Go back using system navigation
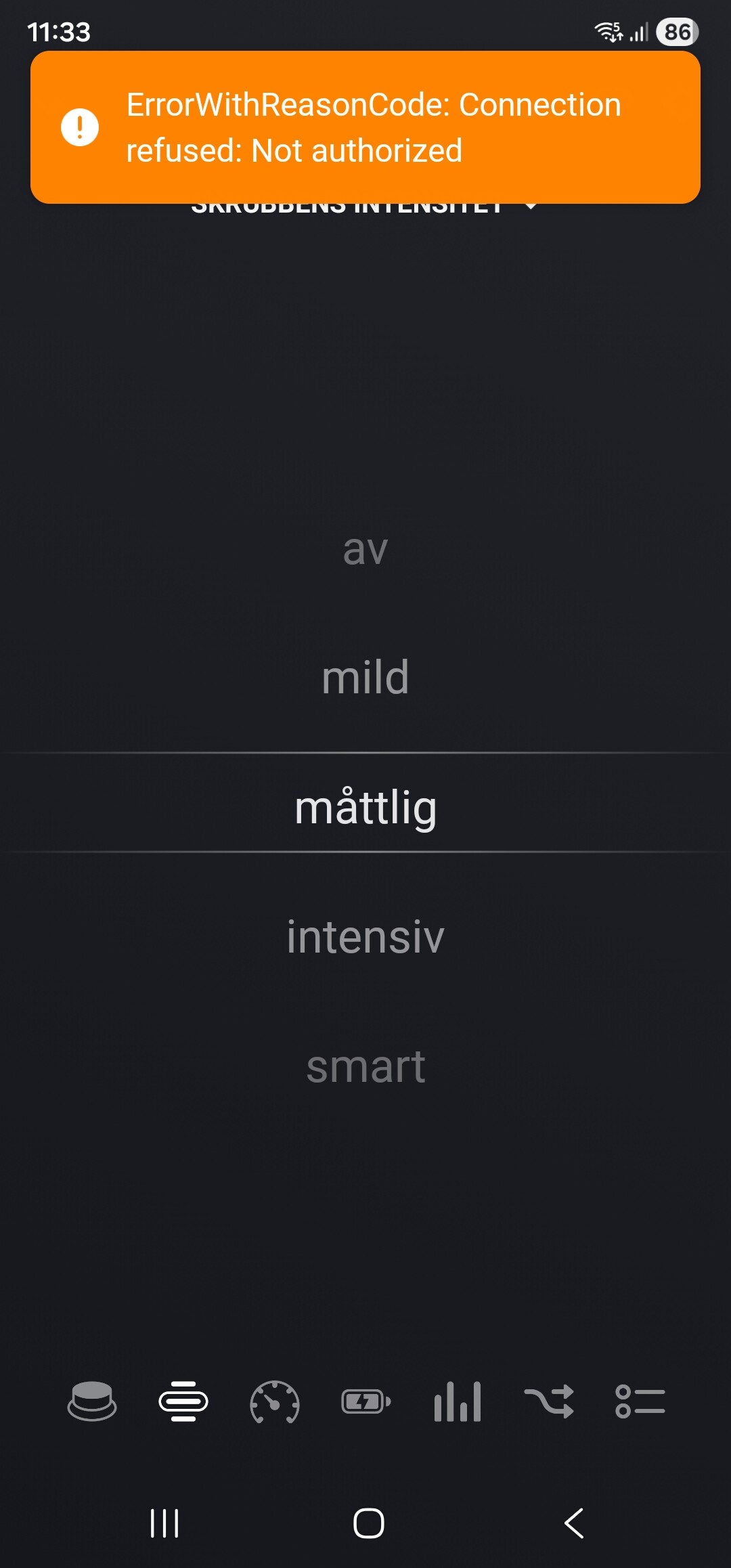 coord(574,1523)
